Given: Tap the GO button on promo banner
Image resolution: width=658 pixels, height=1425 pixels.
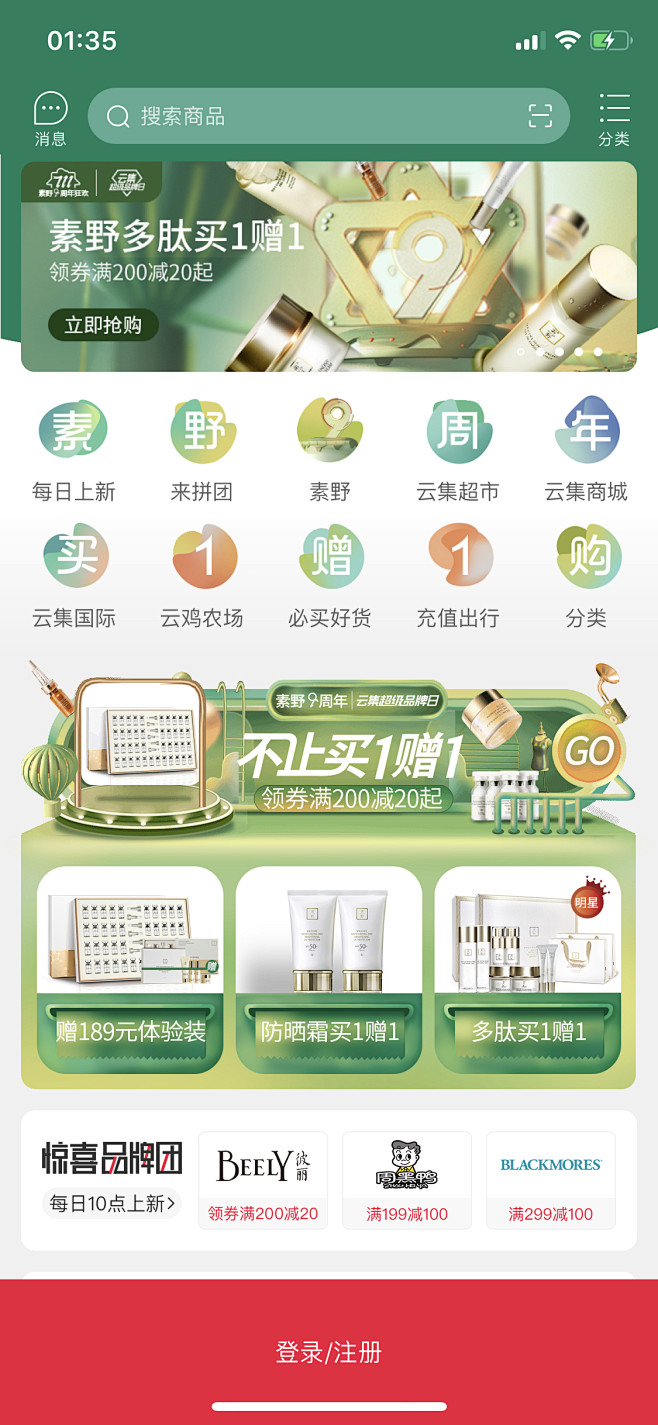Looking at the screenshot, I should point(590,751).
